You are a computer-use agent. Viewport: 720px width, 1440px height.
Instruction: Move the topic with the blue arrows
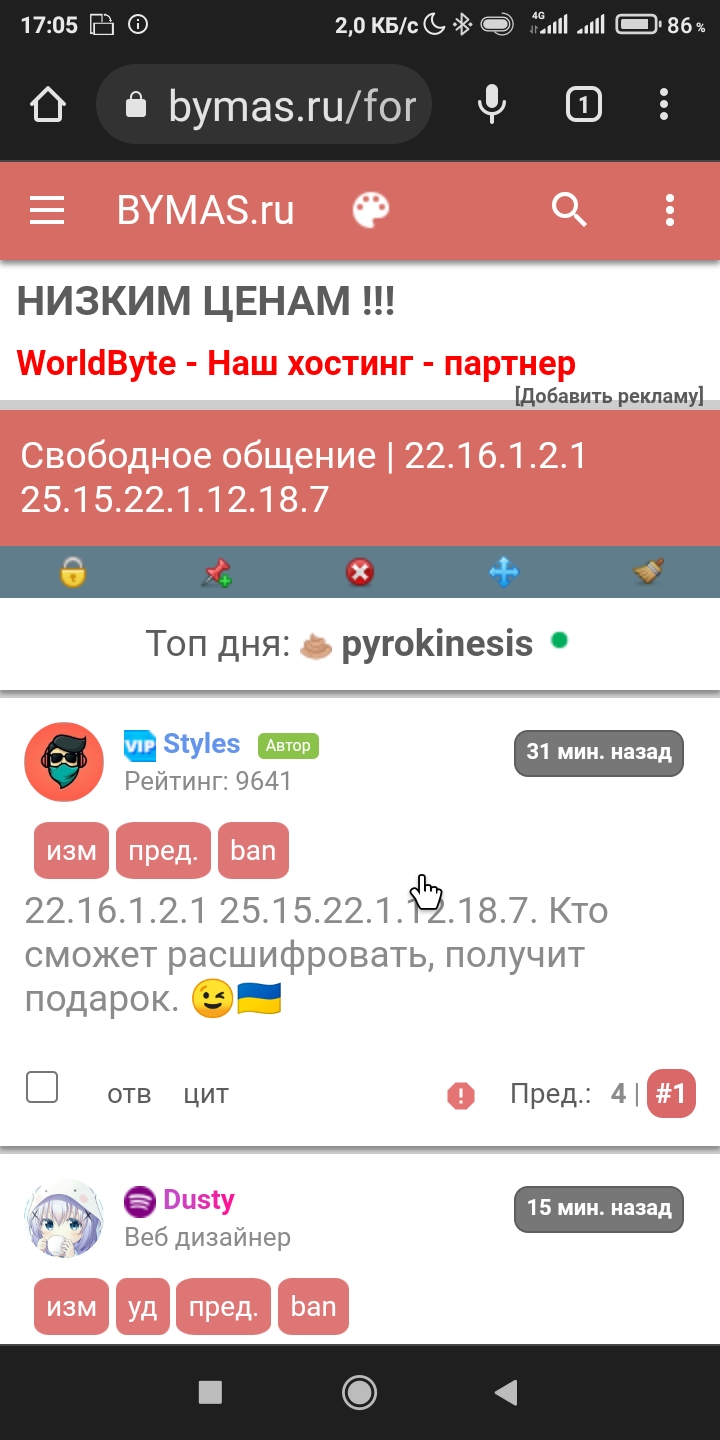point(503,573)
